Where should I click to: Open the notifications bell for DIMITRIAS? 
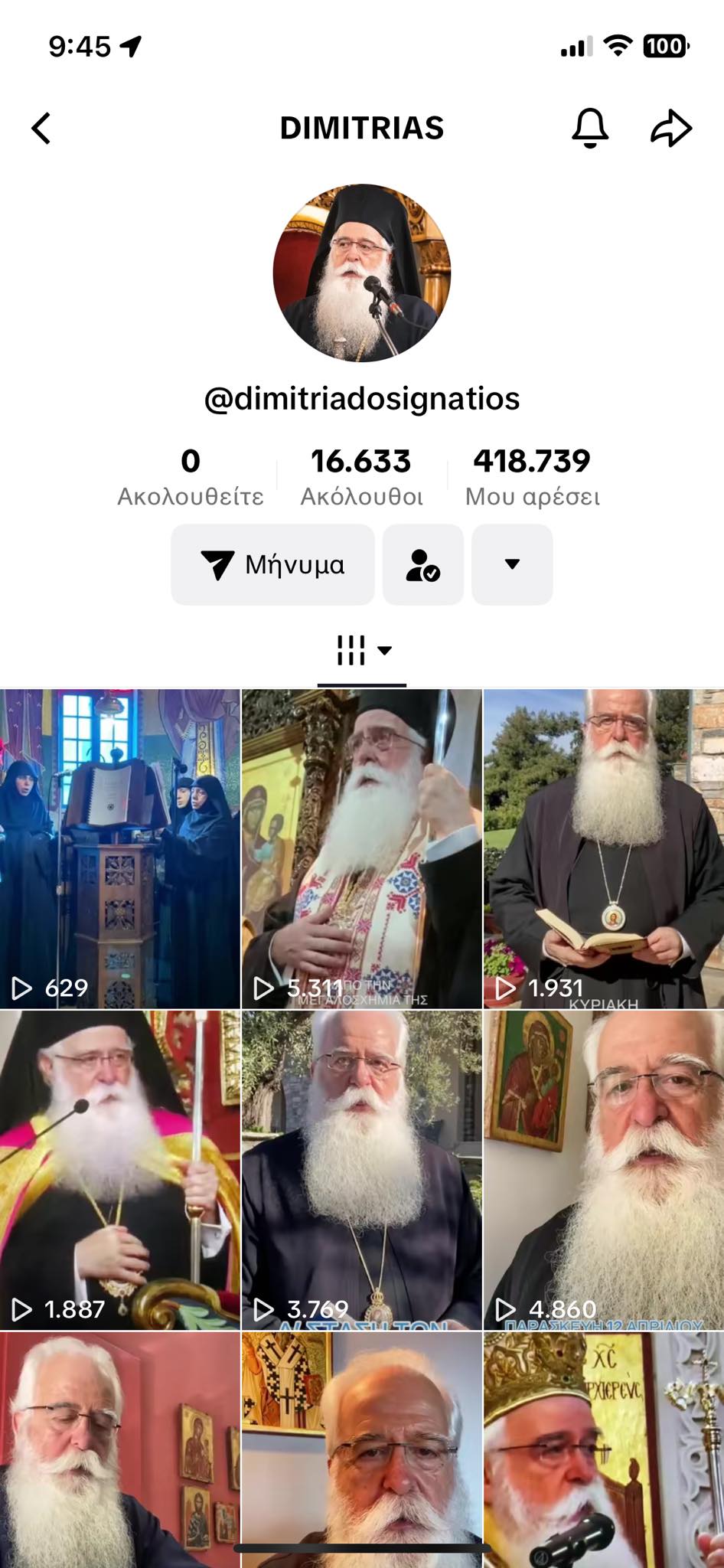click(x=590, y=128)
